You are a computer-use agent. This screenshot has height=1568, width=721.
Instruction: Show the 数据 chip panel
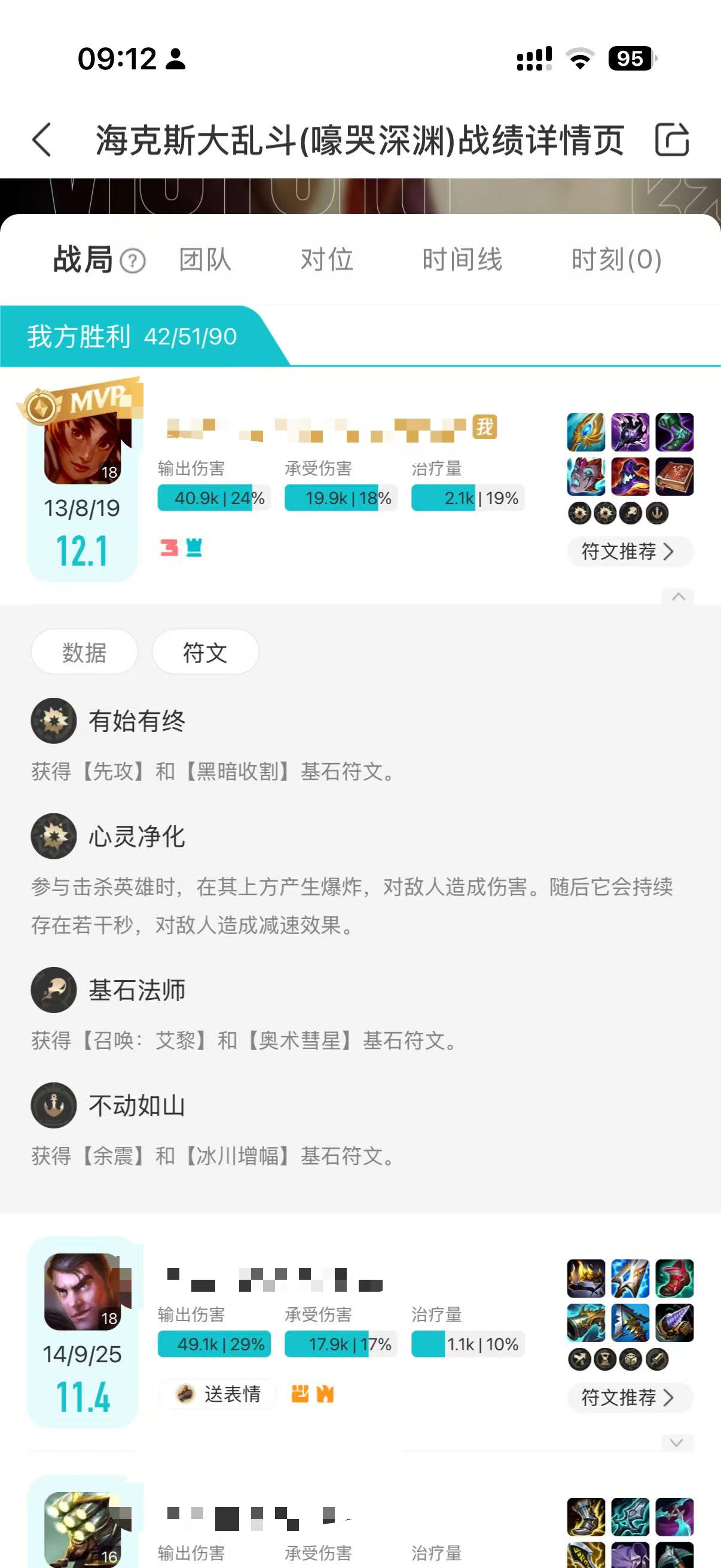(x=84, y=652)
